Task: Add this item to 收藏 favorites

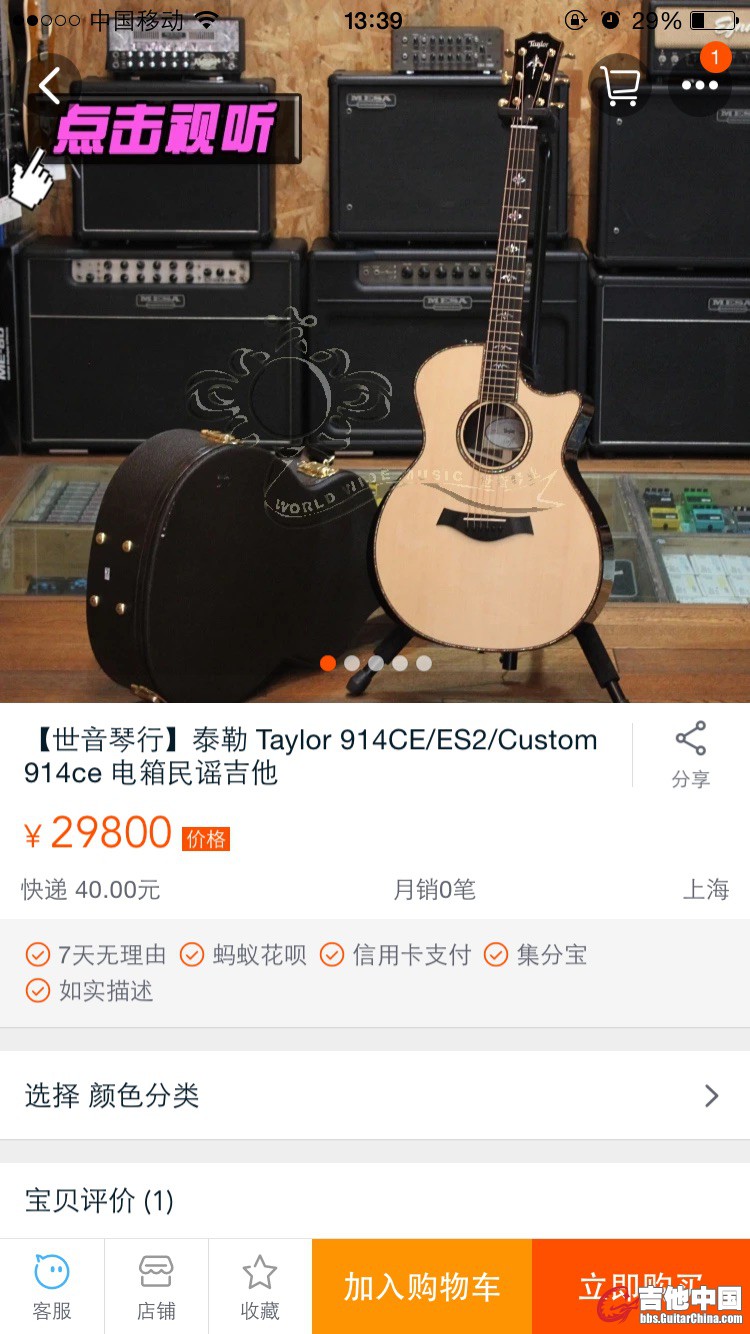Action: 260,1287
